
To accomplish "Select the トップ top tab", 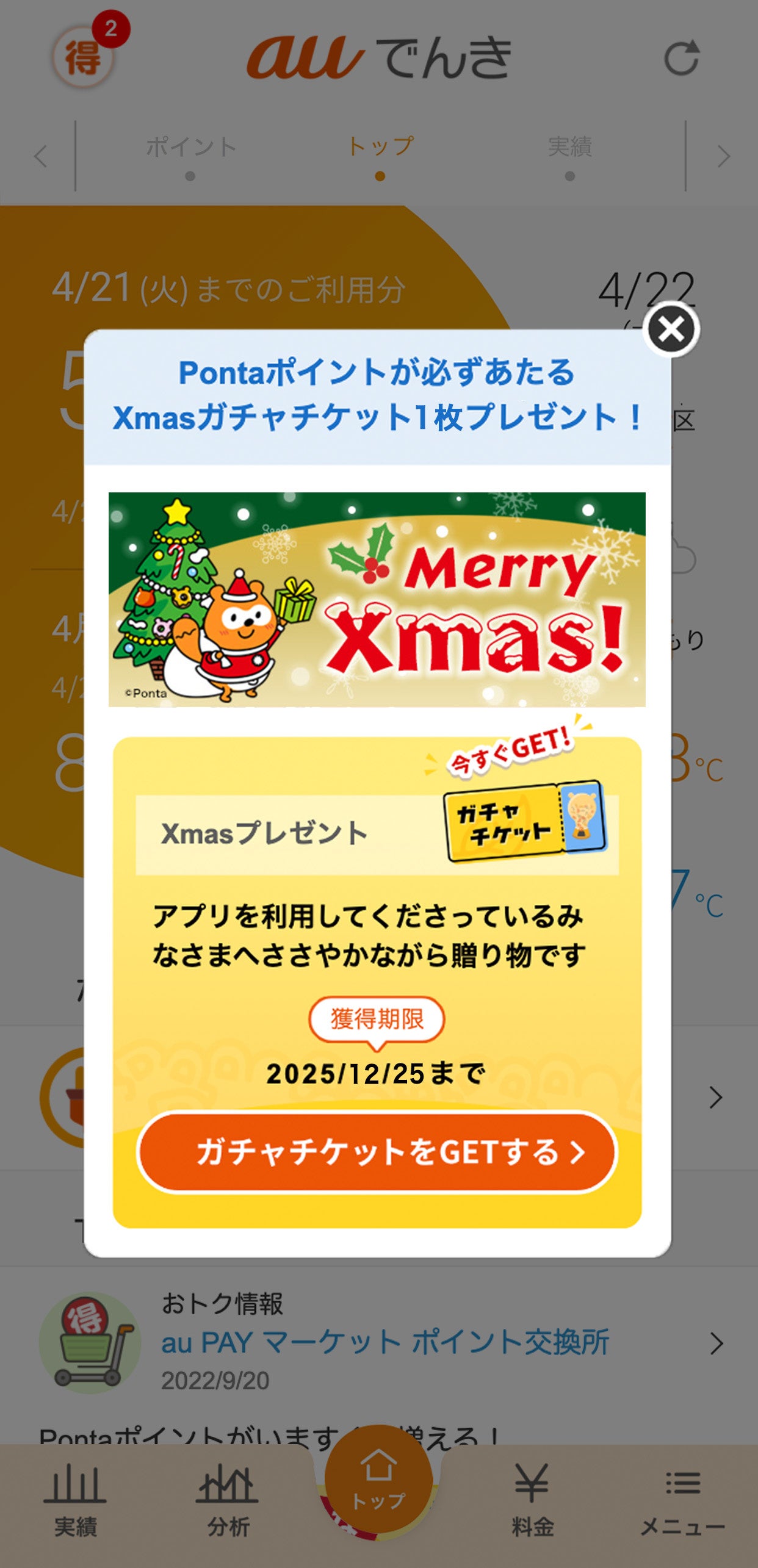I will click(380, 156).
